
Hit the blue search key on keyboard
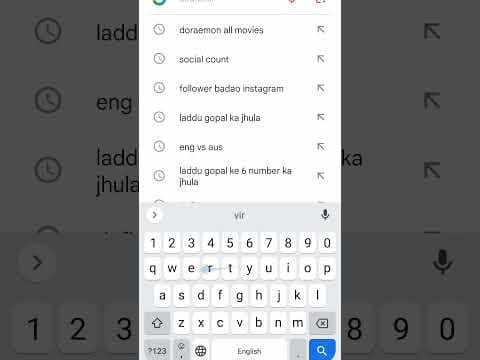(322, 350)
